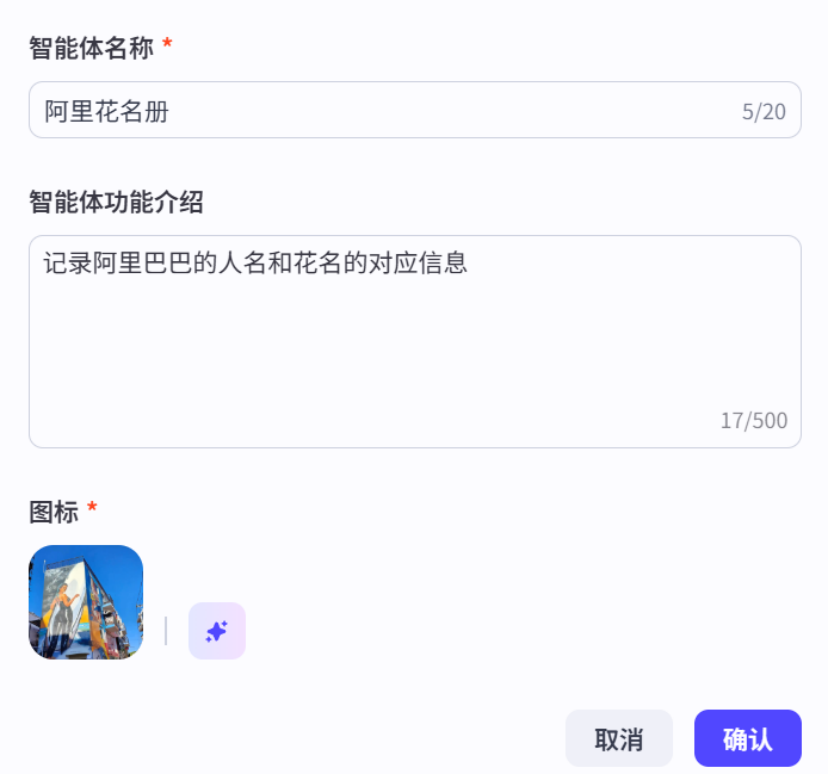Cancel with the 取消 button
Viewport: 828px width, 774px height.
(619, 739)
